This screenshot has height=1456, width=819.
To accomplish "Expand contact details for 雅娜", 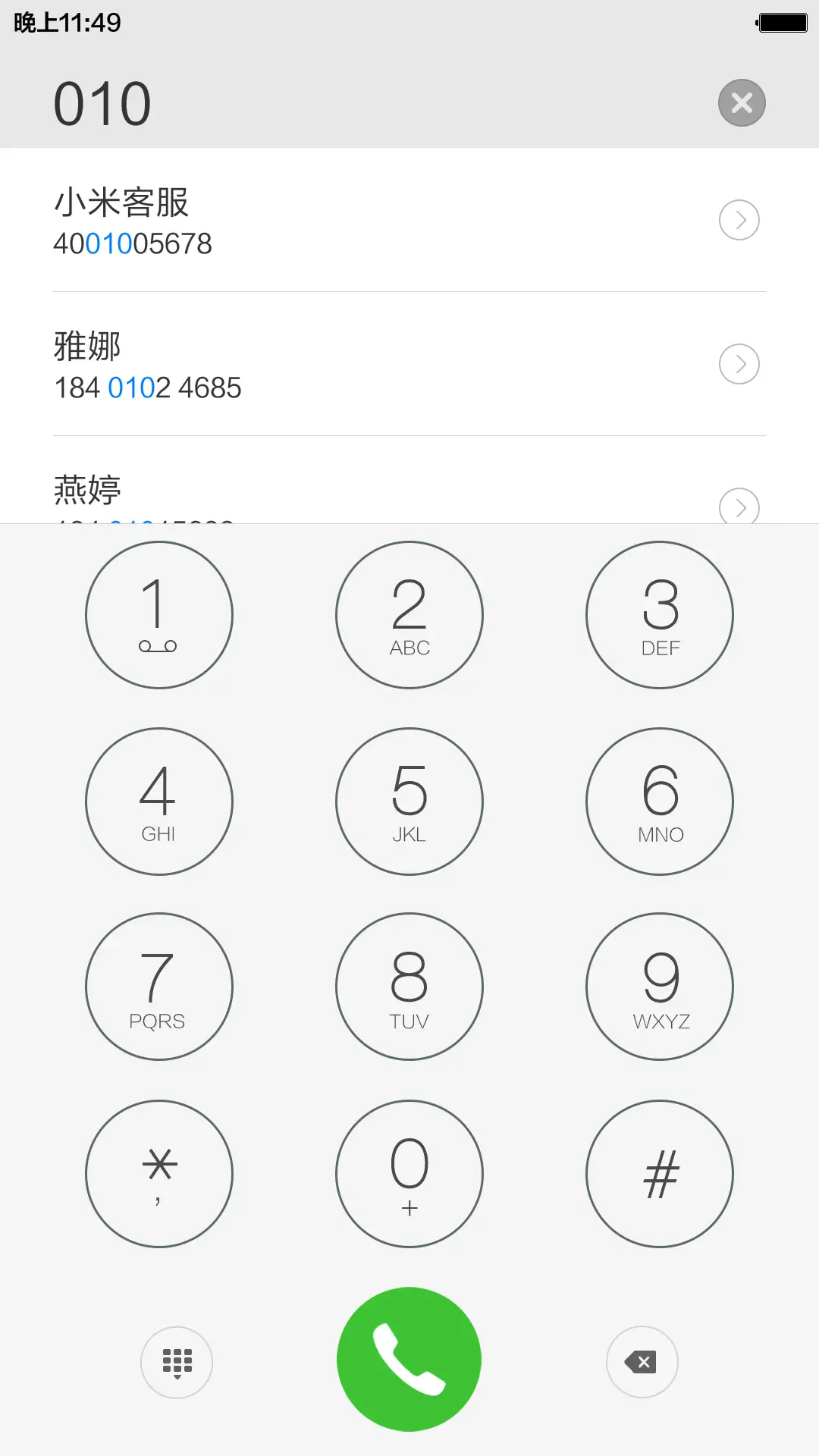I will click(x=739, y=364).
